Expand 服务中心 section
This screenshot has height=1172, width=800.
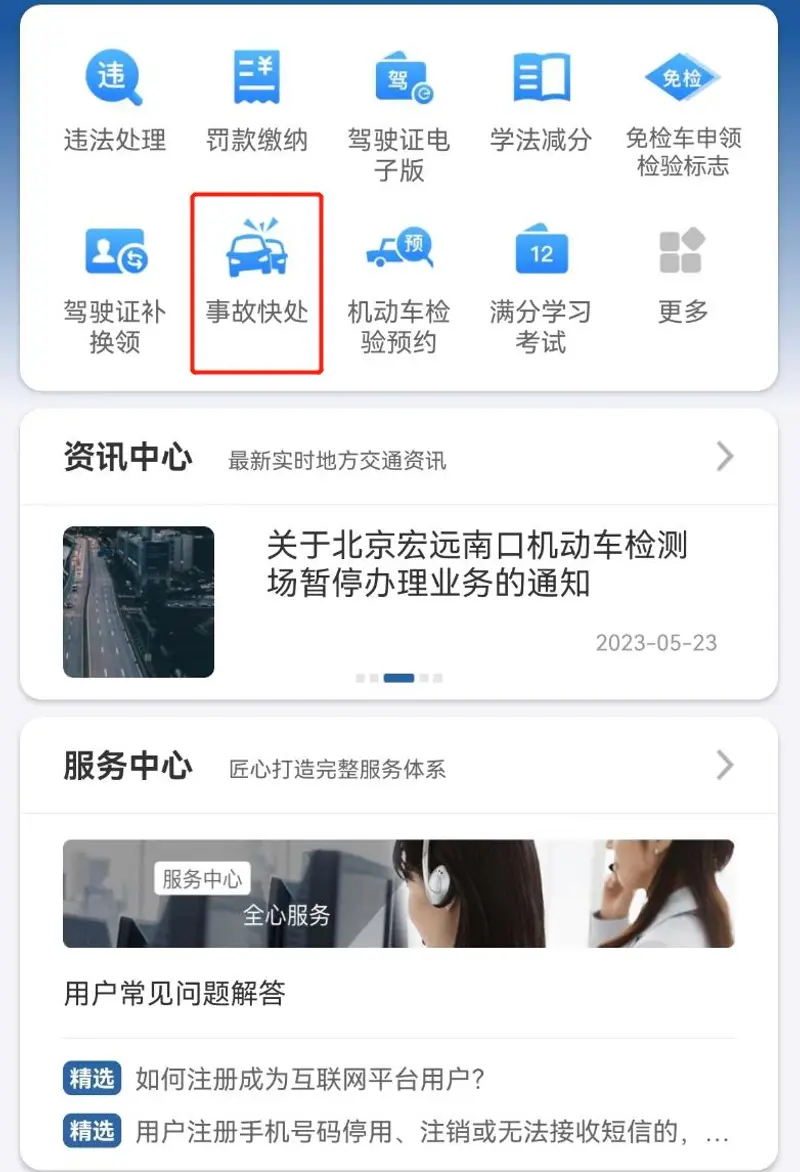pos(725,766)
